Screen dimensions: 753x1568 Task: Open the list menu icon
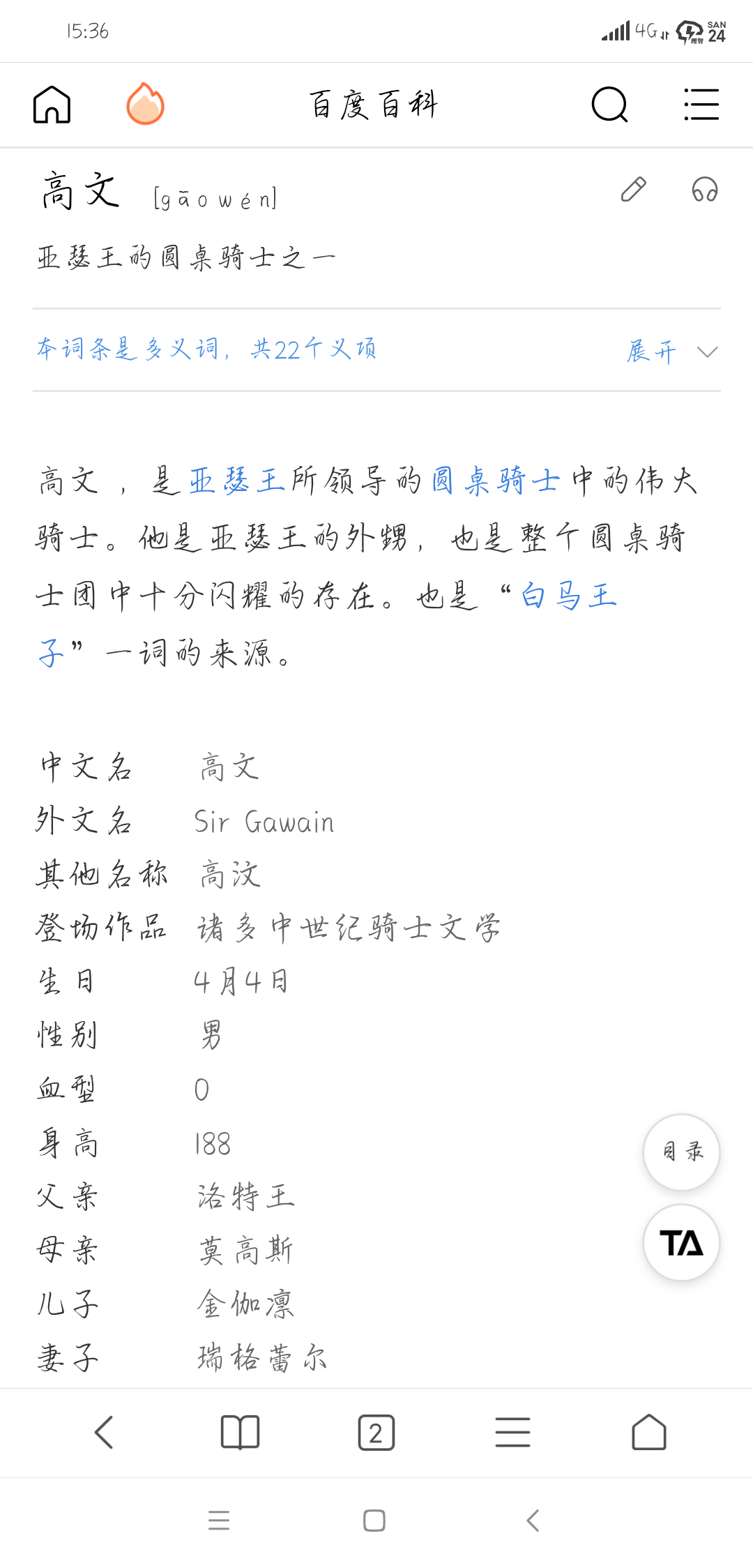point(701,105)
